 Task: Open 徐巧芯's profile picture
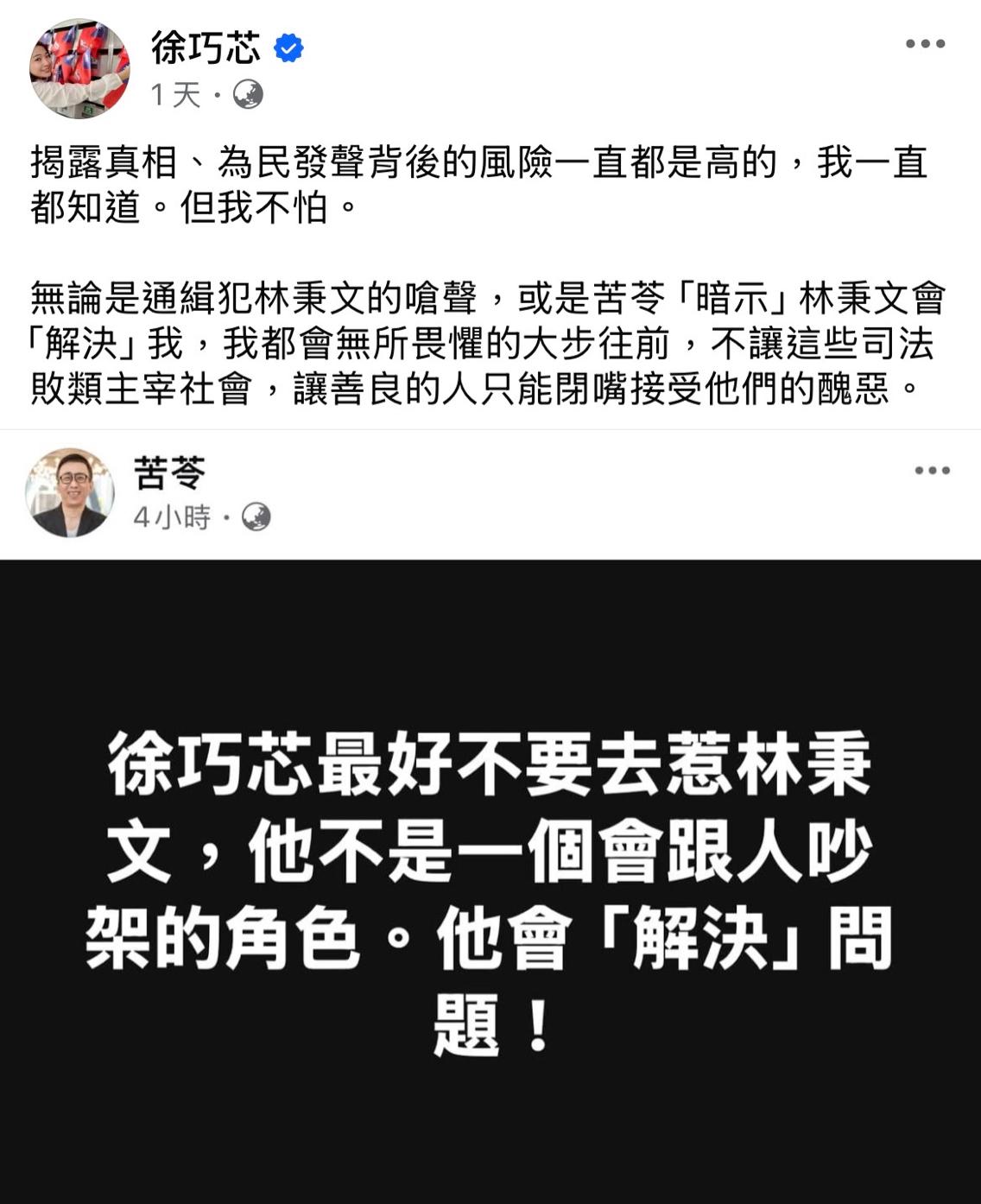click(x=79, y=68)
